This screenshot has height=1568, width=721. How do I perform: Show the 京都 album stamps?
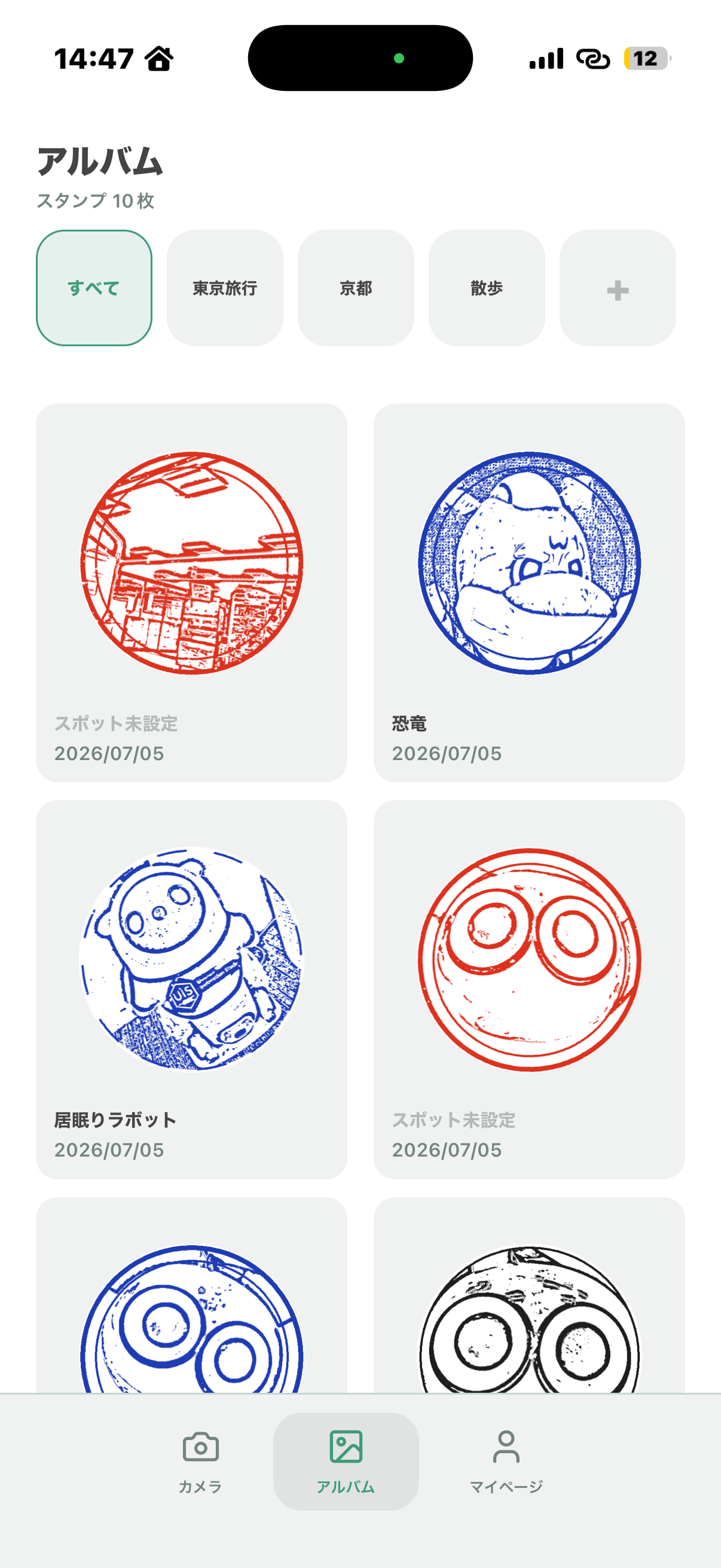355,288
